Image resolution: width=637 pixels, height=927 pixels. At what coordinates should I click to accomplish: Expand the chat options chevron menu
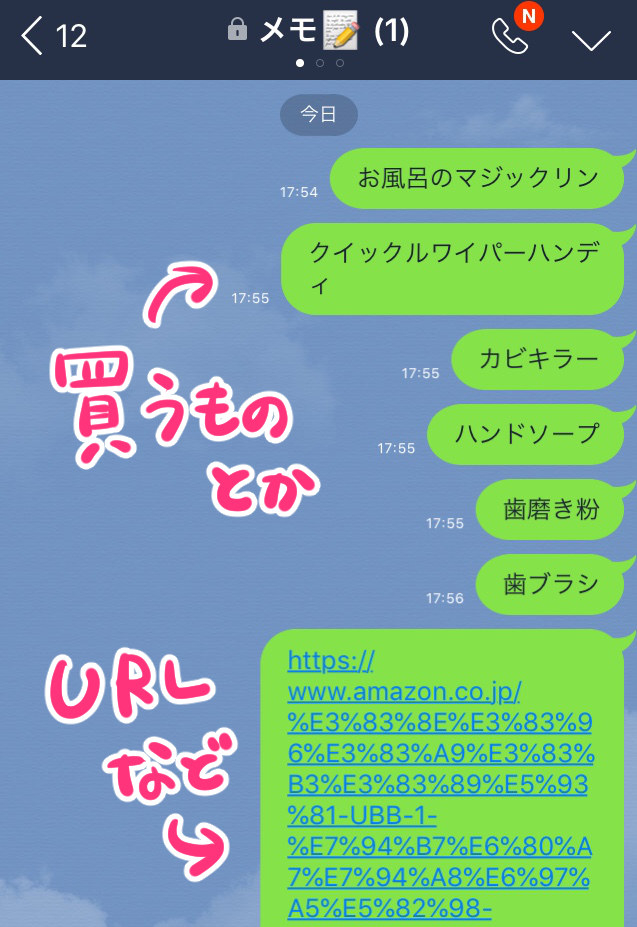(590, 39)
